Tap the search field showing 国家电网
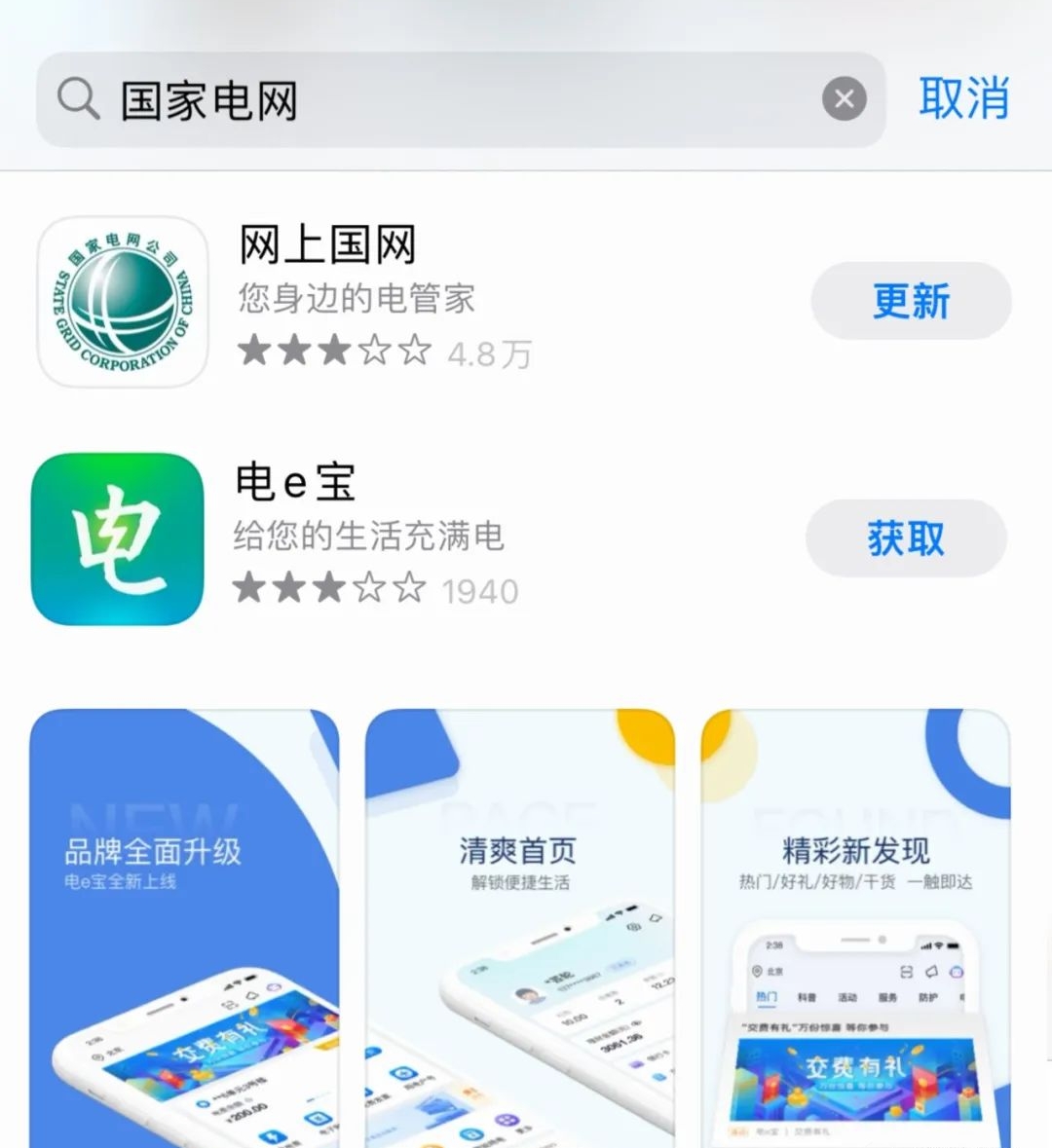The image size is (1052, 1148). [x=438, y=100]
